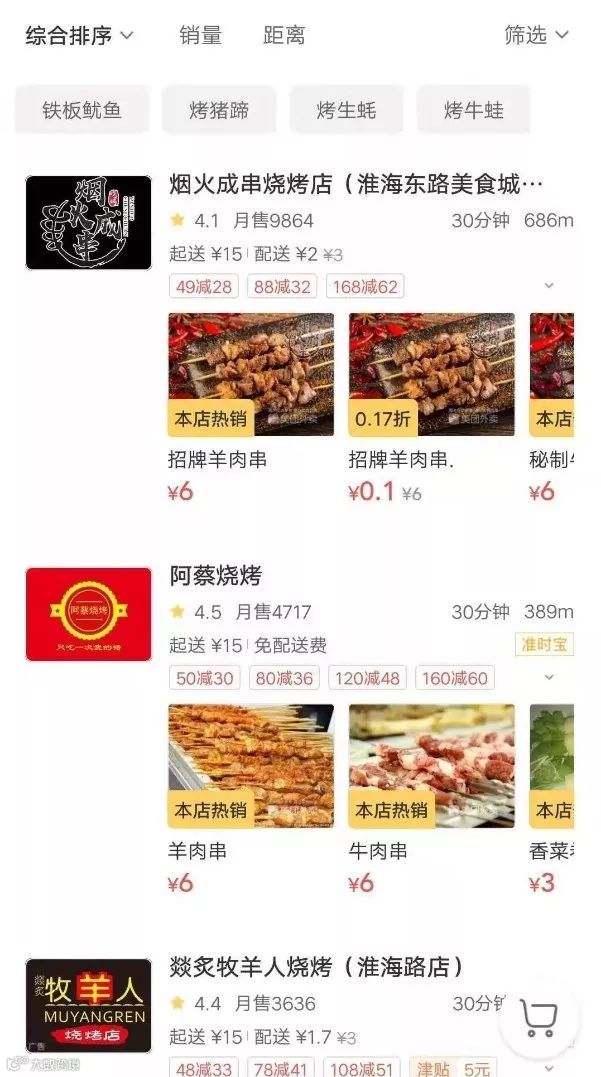
Task: Sort restaurants by 距离
Action: (x=284, y=36)
